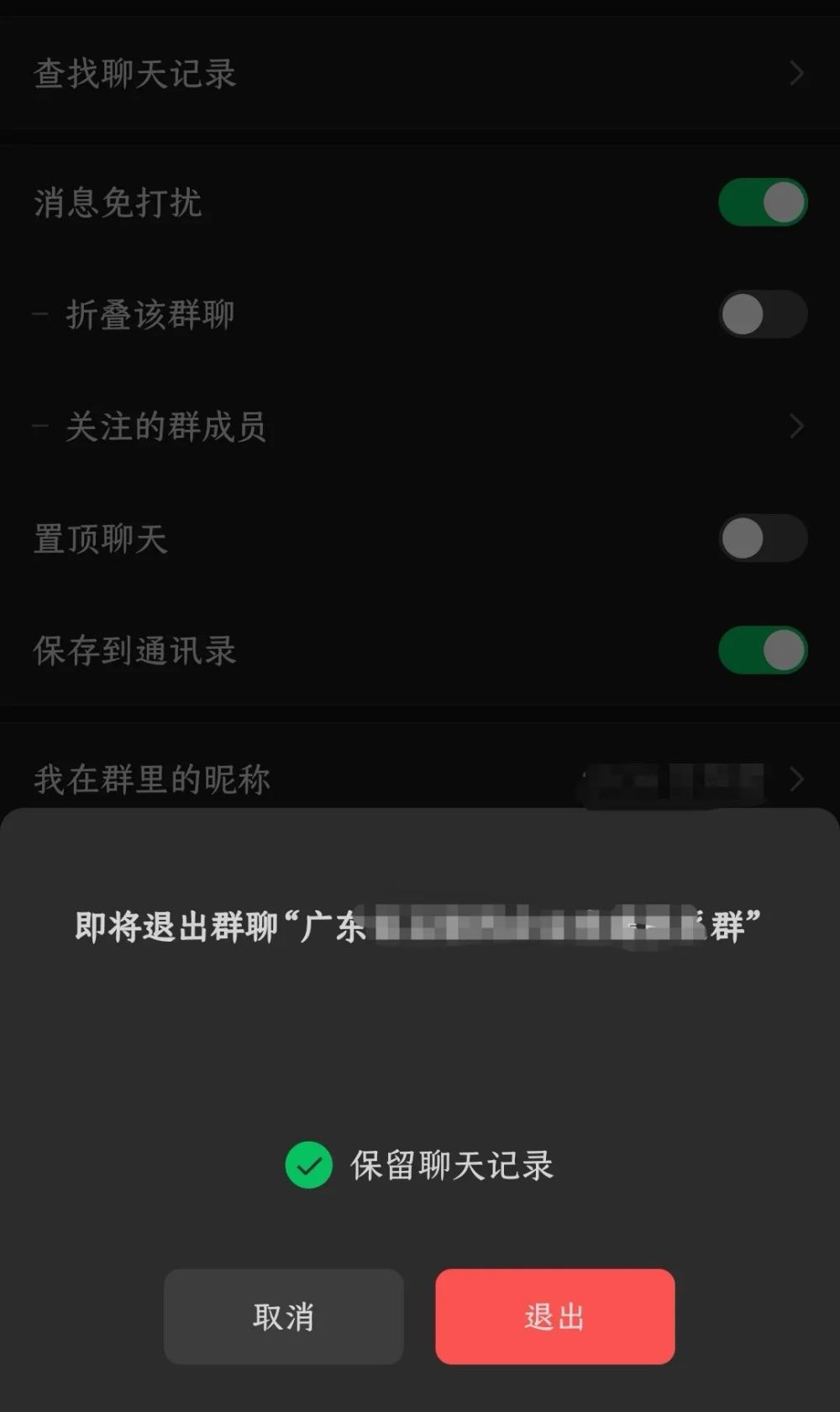Viewport: 840px width, 1412px height.
Task: Cancel with the 取消 button
Action: pyautogui.click(x=284, y=1316)
